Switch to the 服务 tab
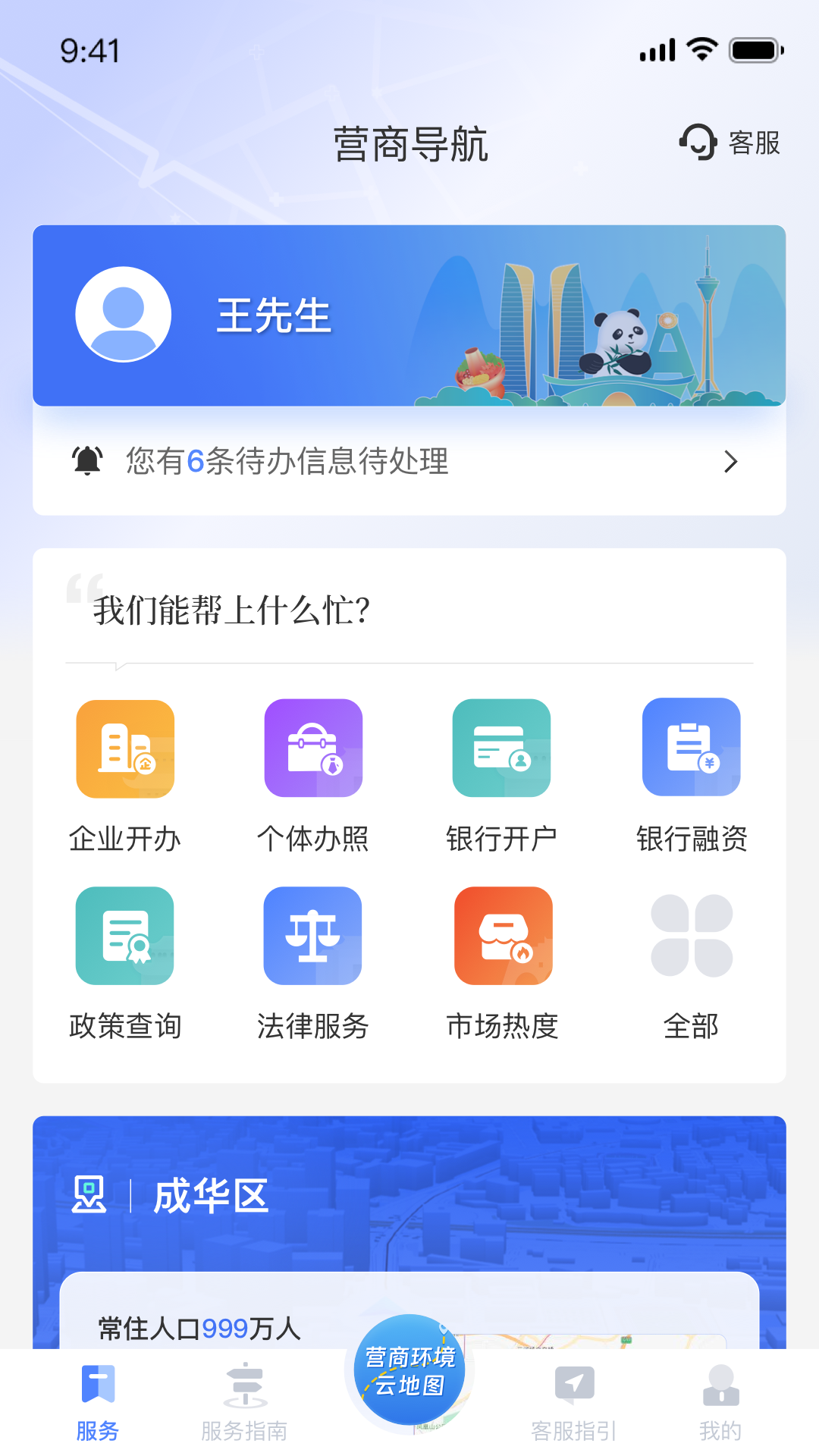The height and width of the screenshot is (1456, 819). pos(98,1401)
